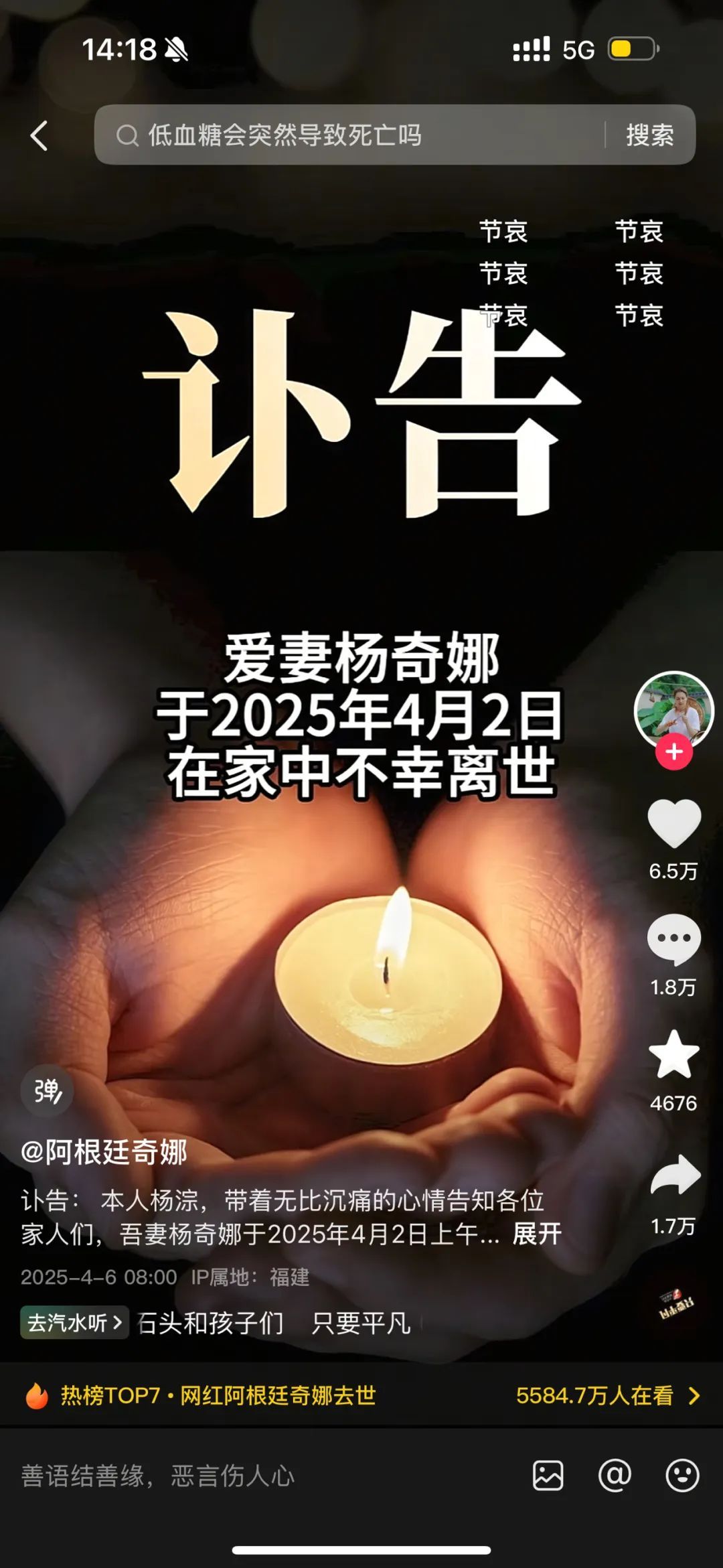The height and width of the screenshot is (1568, 723).
Task: Mention someone with the @ icon
Action: coord(615,1475)
